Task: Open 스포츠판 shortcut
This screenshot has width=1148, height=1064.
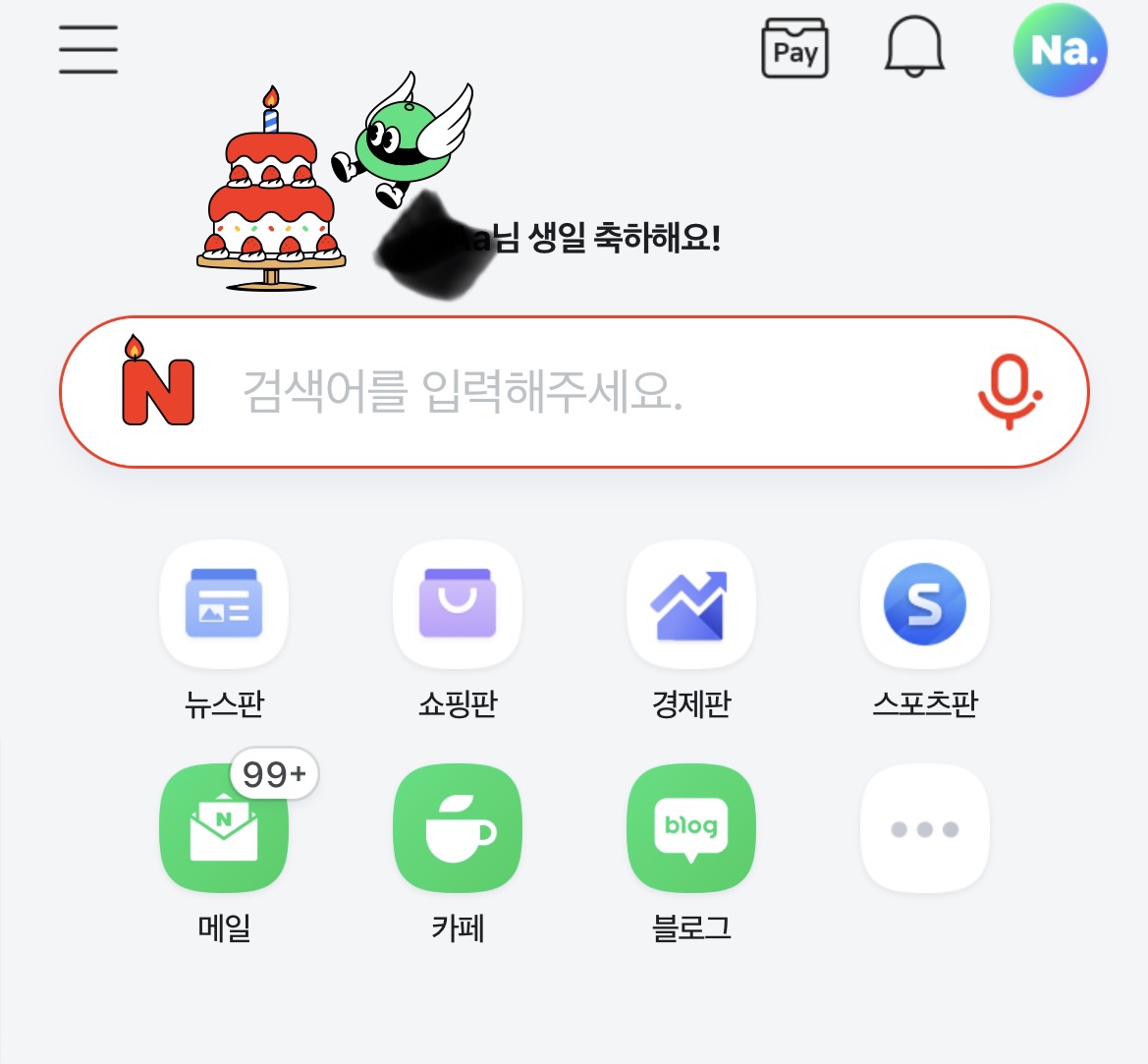Action: pos(925,604)
